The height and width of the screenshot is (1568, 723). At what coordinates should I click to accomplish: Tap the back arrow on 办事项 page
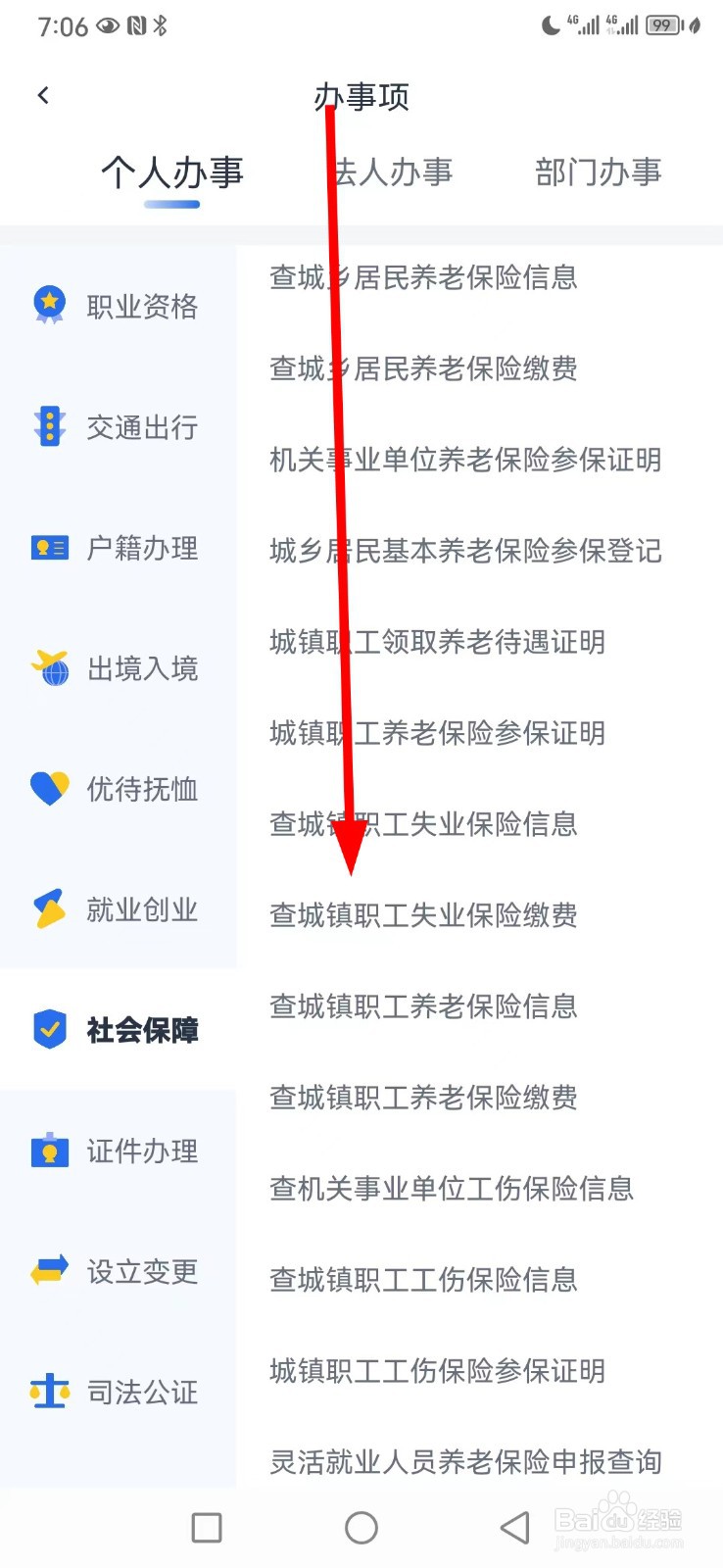click(43, 94)
